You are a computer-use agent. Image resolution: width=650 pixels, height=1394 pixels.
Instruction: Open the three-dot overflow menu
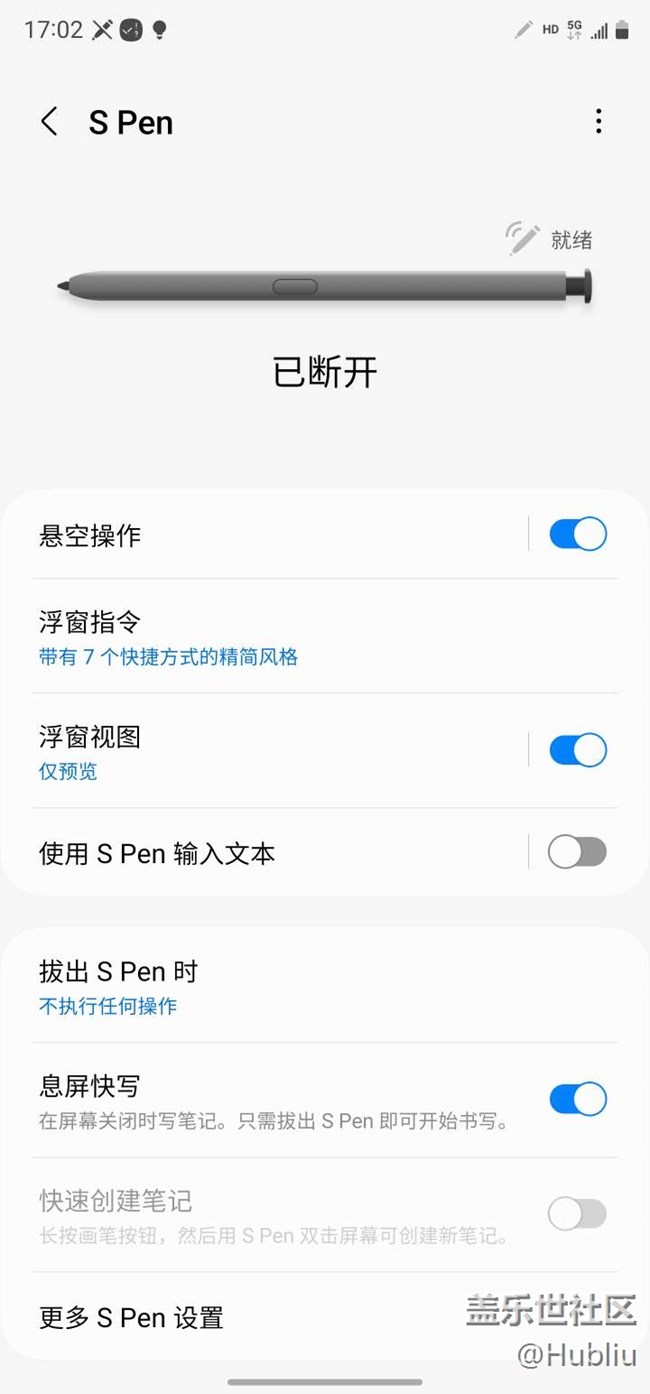[598, 122]
